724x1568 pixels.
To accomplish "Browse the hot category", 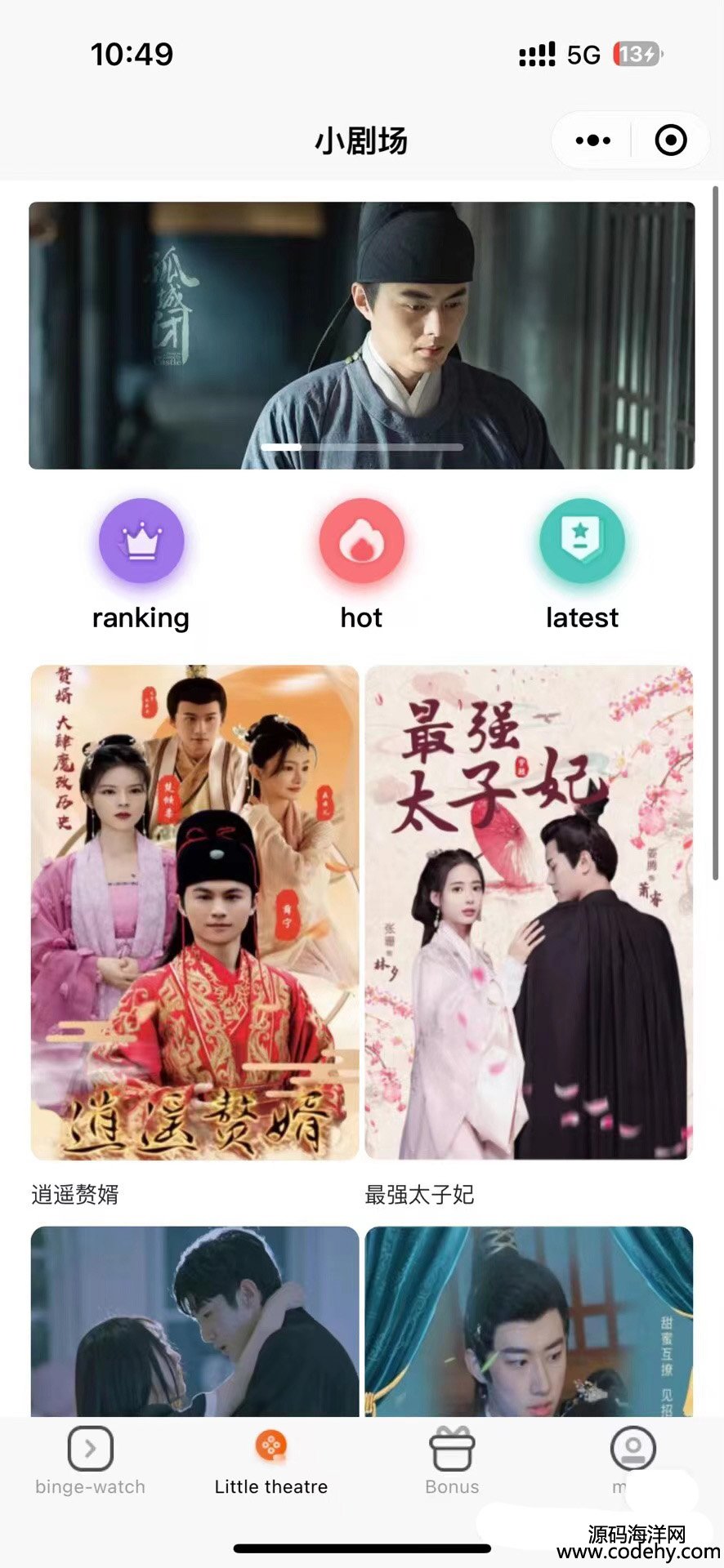I will [361, 541].
